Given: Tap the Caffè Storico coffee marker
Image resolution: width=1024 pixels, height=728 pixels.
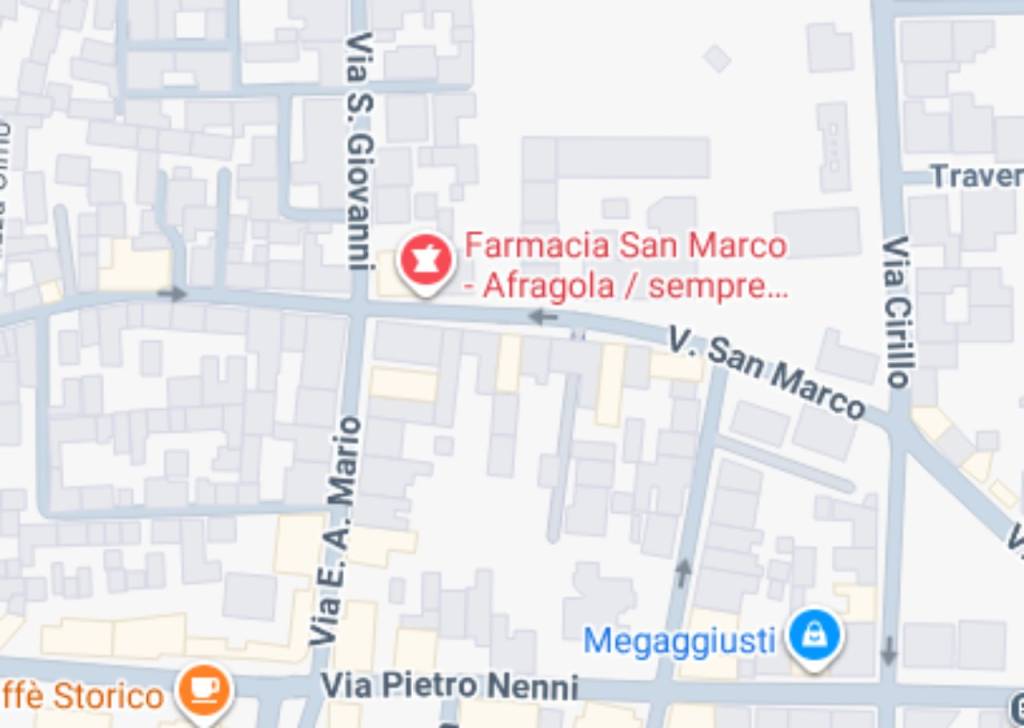Looking at the screenshot, I should (205, 691).
